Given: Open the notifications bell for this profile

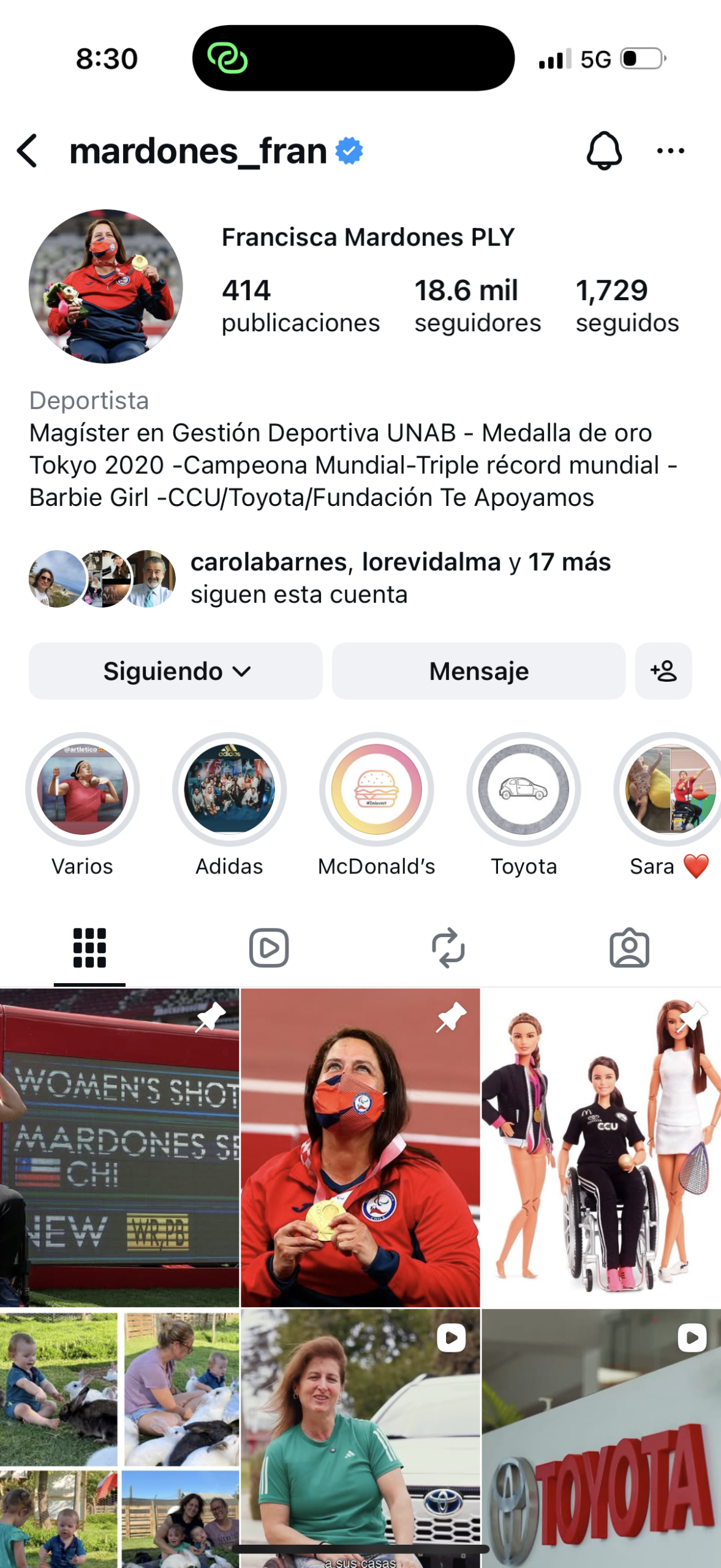Looking at the screenshot, I should click(604, 151).
